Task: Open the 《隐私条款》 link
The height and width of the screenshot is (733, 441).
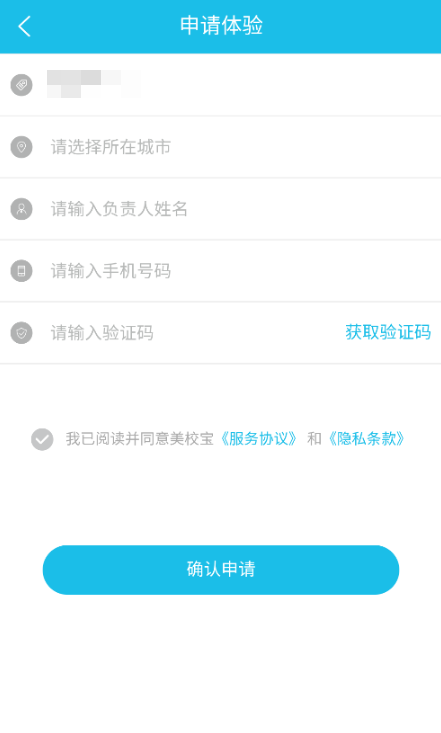Action: [x=366, y=439]
